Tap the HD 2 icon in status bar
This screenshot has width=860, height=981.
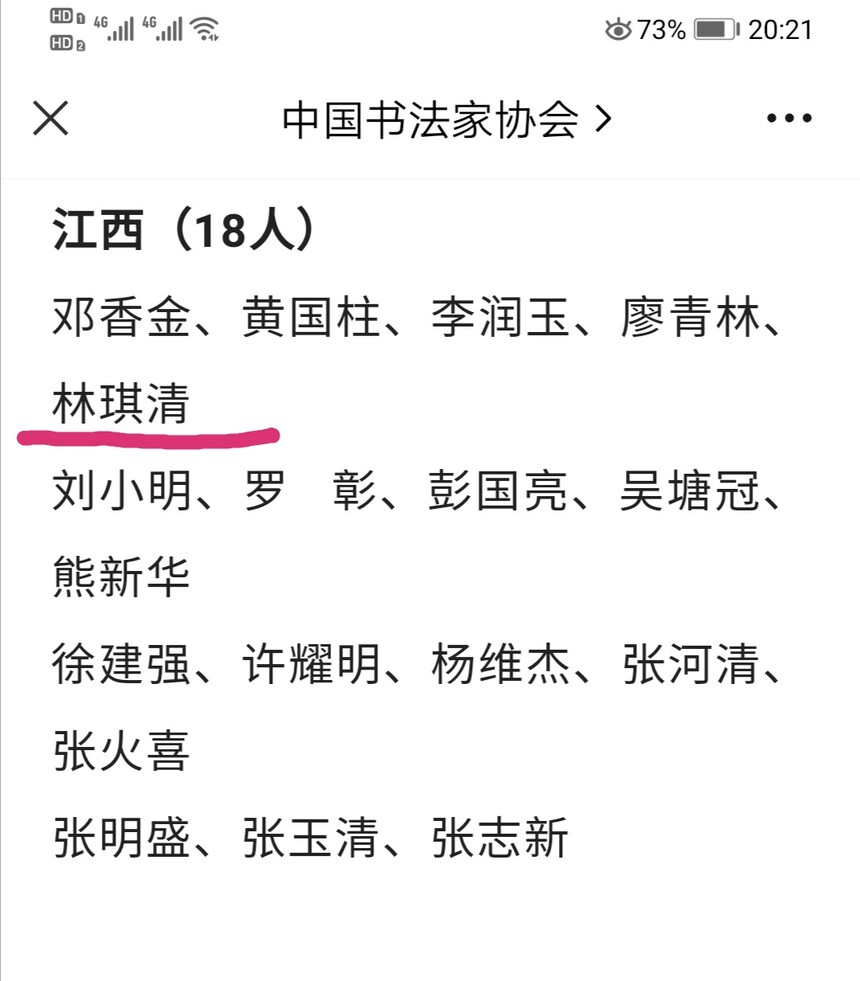[62, 42]
